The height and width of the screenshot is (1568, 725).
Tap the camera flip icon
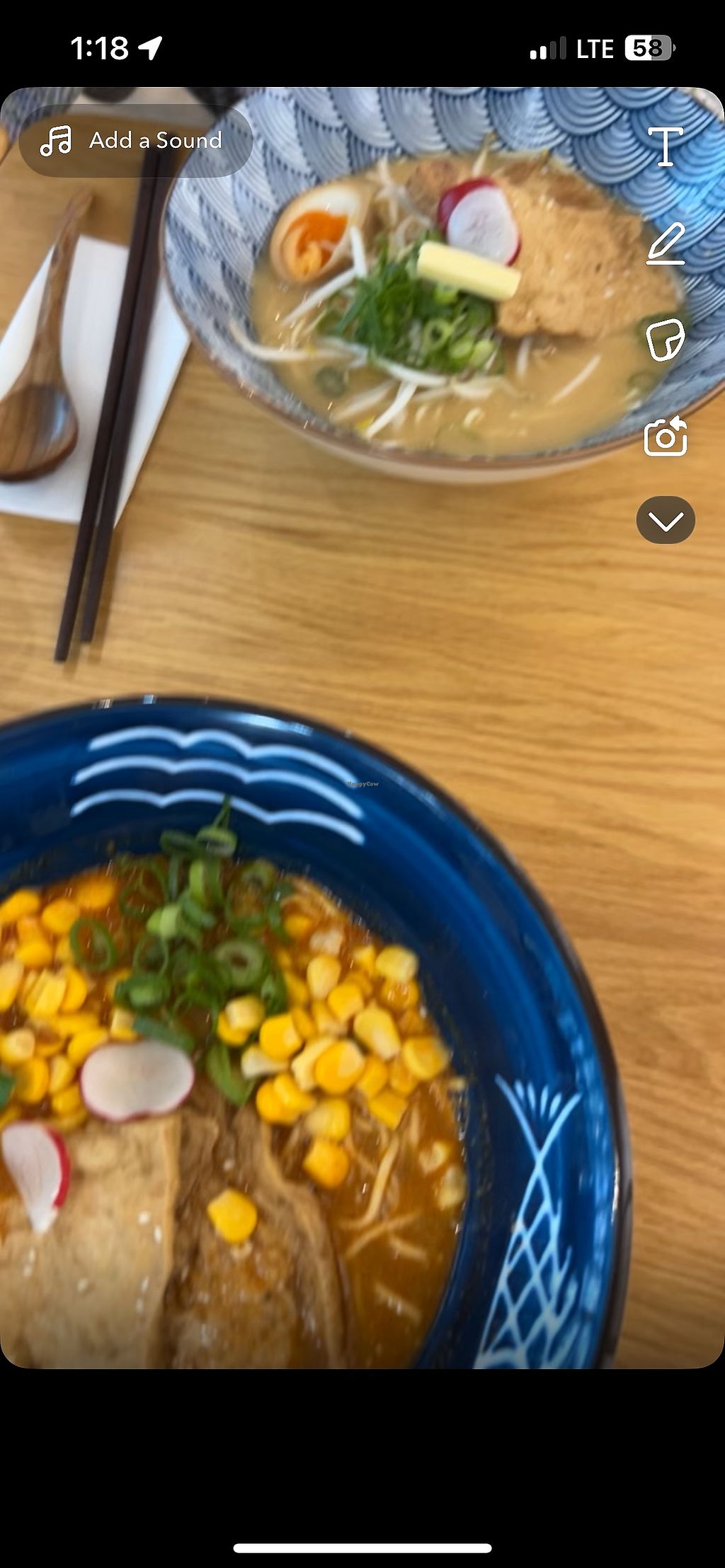(666, 436)
